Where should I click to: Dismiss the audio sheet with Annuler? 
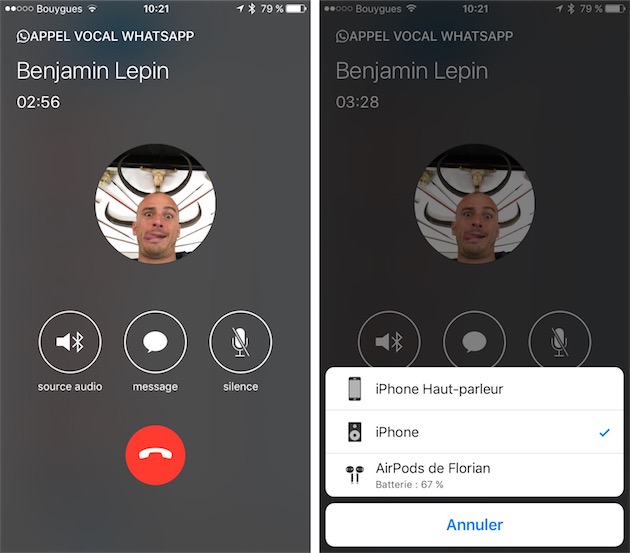tap(474, 524)
